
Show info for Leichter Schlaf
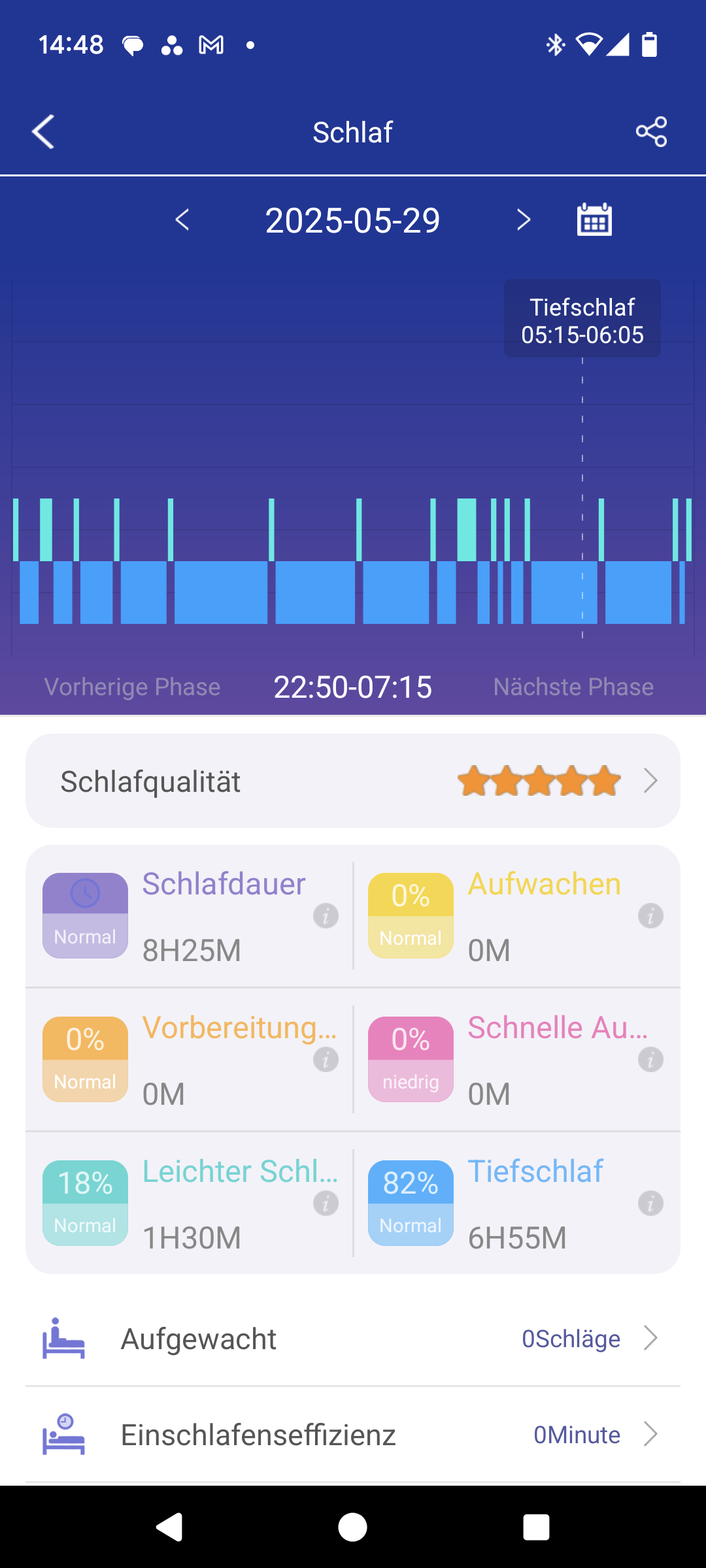[326, 1203]
